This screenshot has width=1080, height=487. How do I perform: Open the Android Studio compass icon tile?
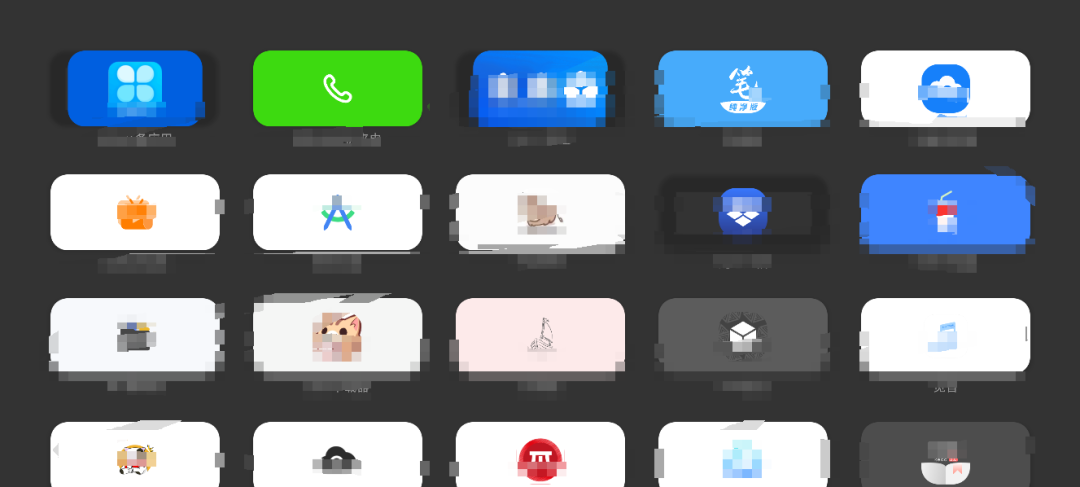[x=337, y=212]
